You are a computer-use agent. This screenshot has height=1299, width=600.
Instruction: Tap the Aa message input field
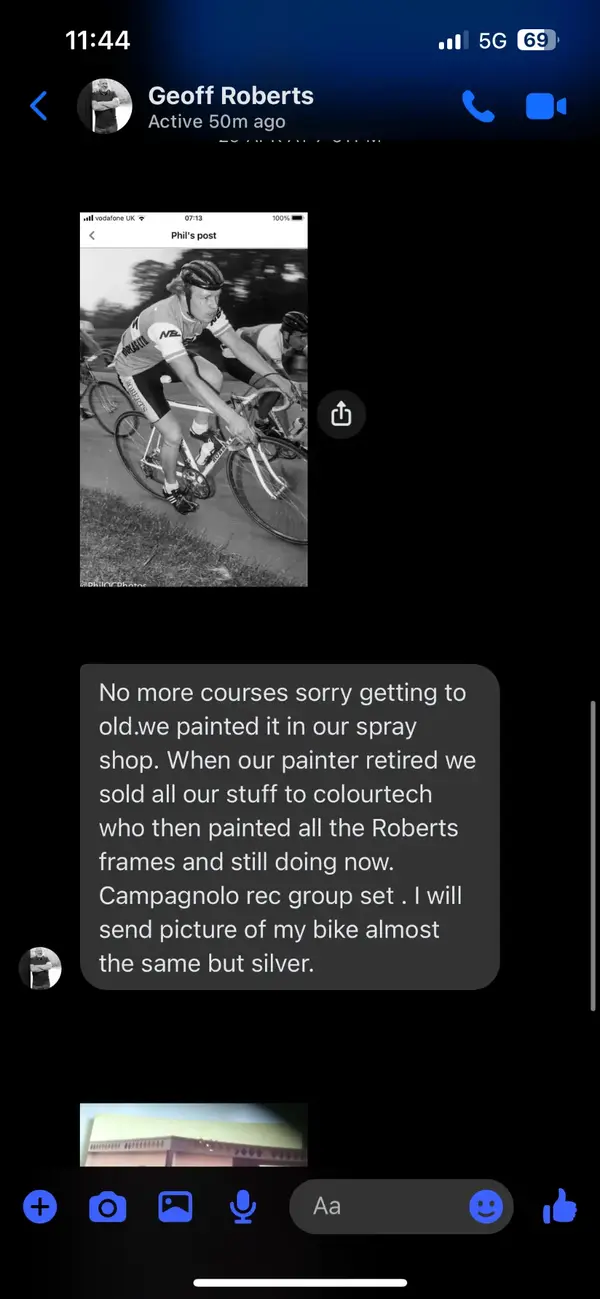(380, 1207)
